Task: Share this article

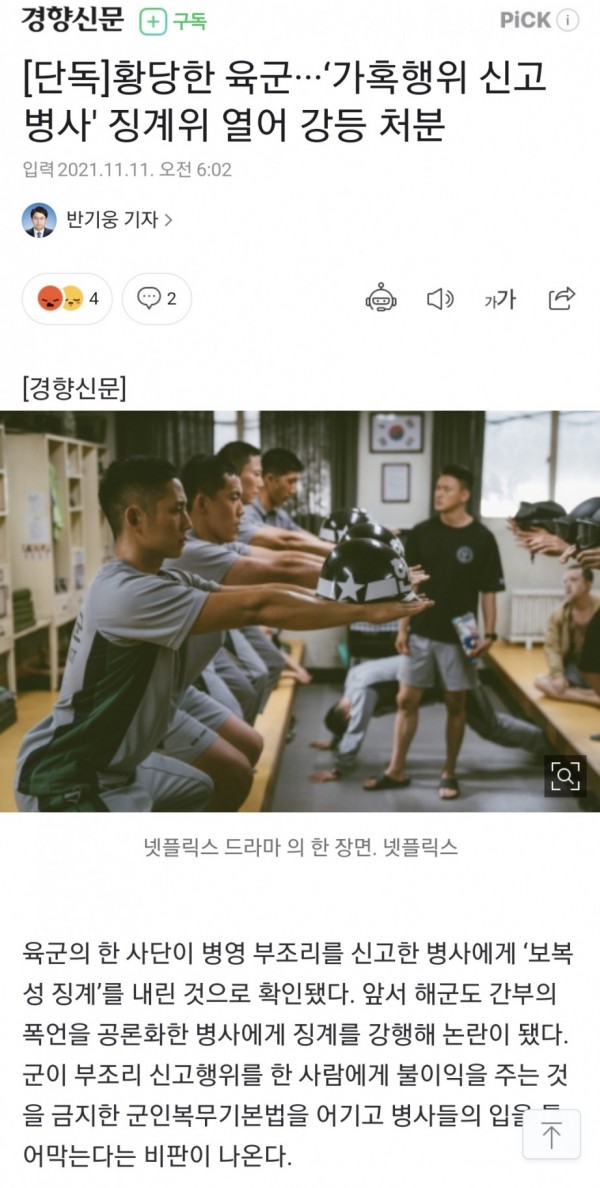Action: 562,298
